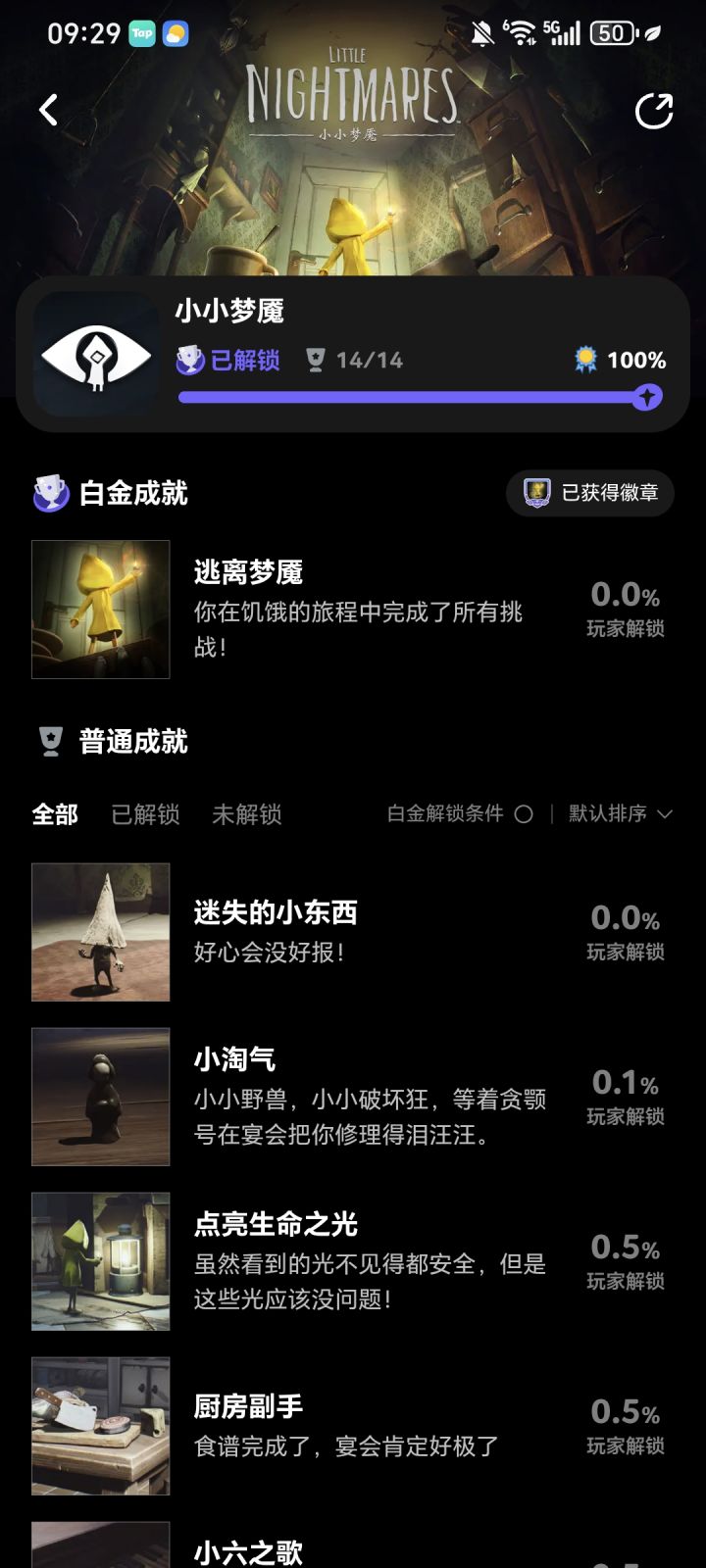706x1568 pixels.
Task: Toggle the 白金解锁条件 filter
Action: coord(523,814)
